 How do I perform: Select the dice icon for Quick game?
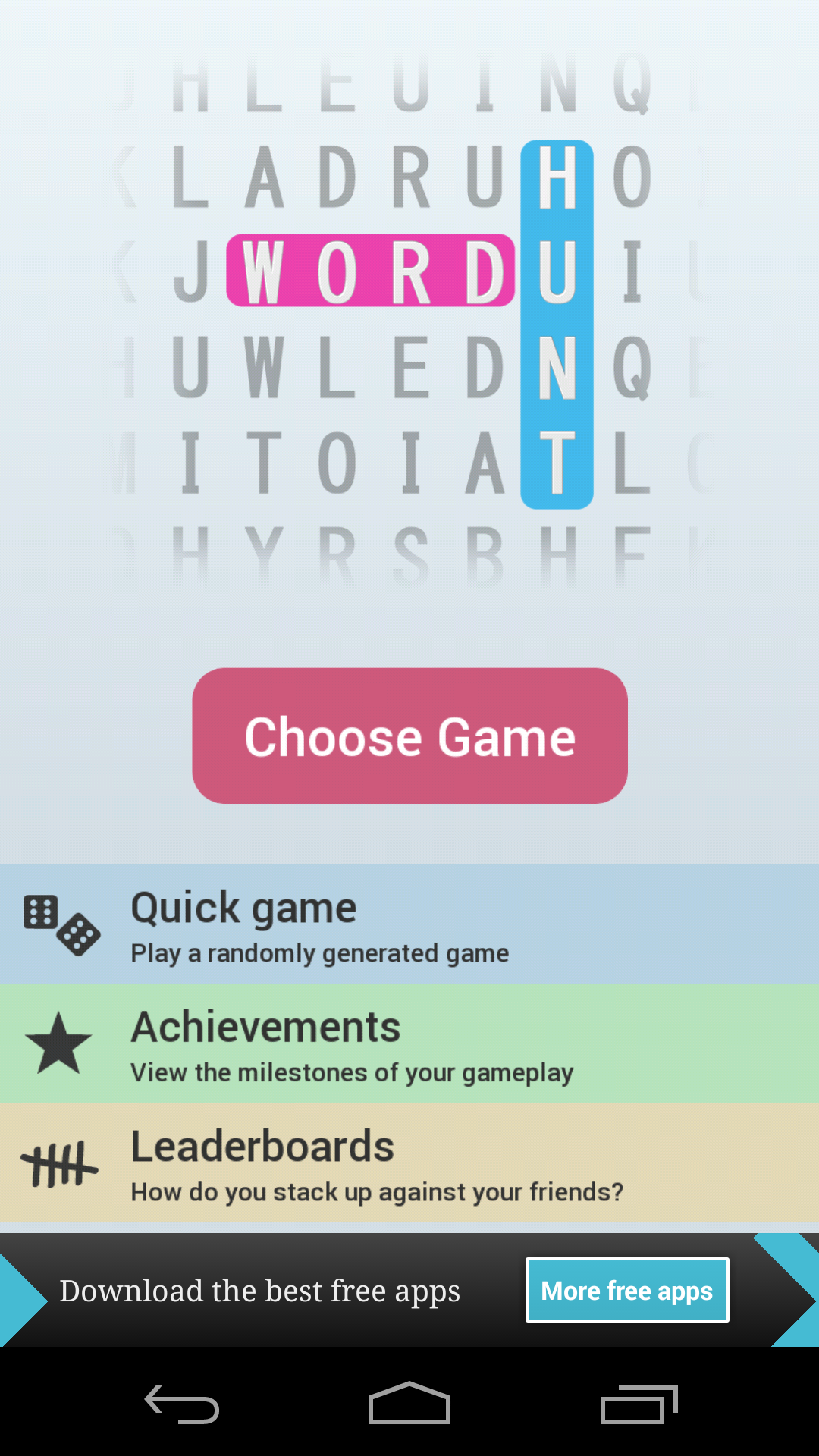point(61,924)
